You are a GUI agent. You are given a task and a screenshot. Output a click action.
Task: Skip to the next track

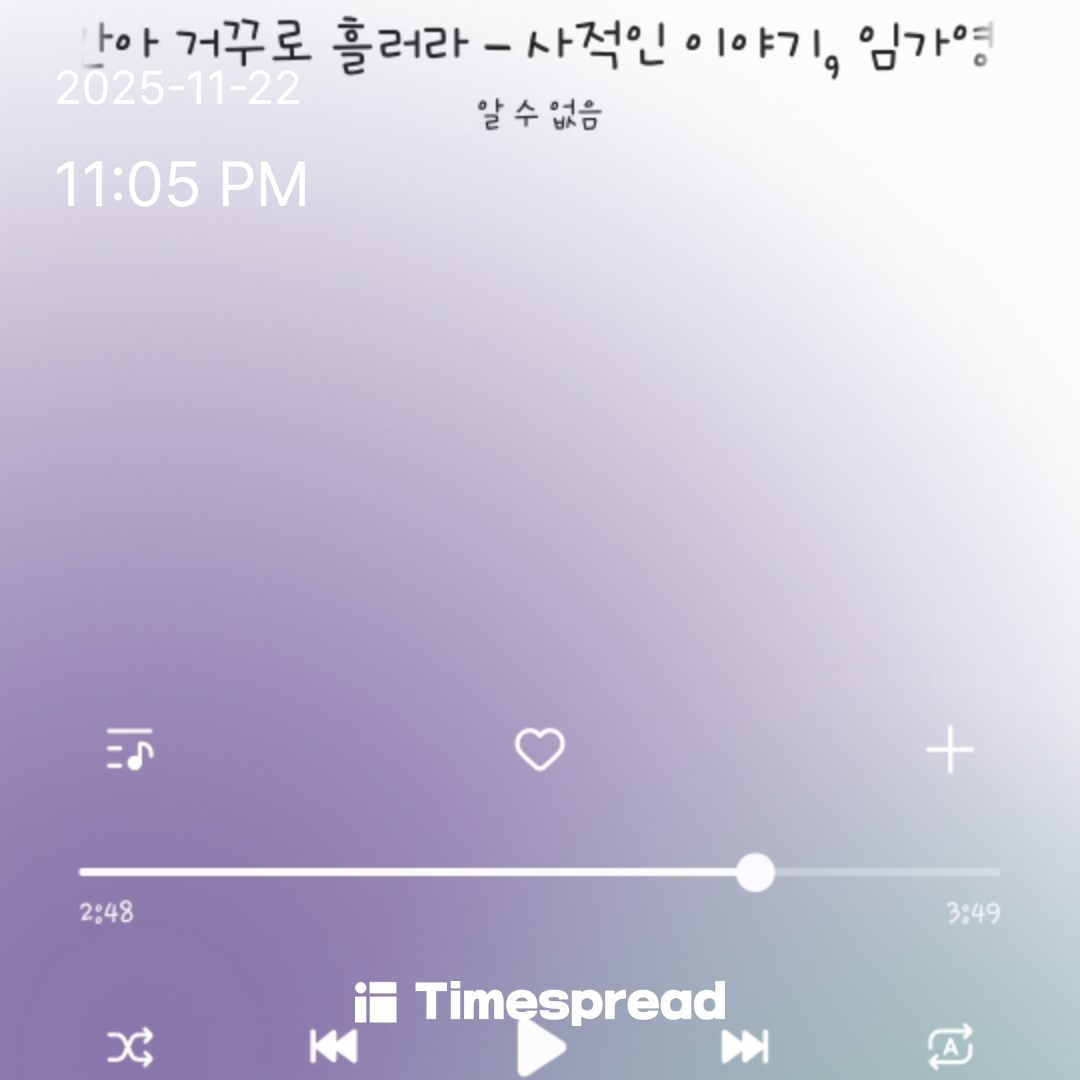pyautogui.click(x=745, y=1047)
